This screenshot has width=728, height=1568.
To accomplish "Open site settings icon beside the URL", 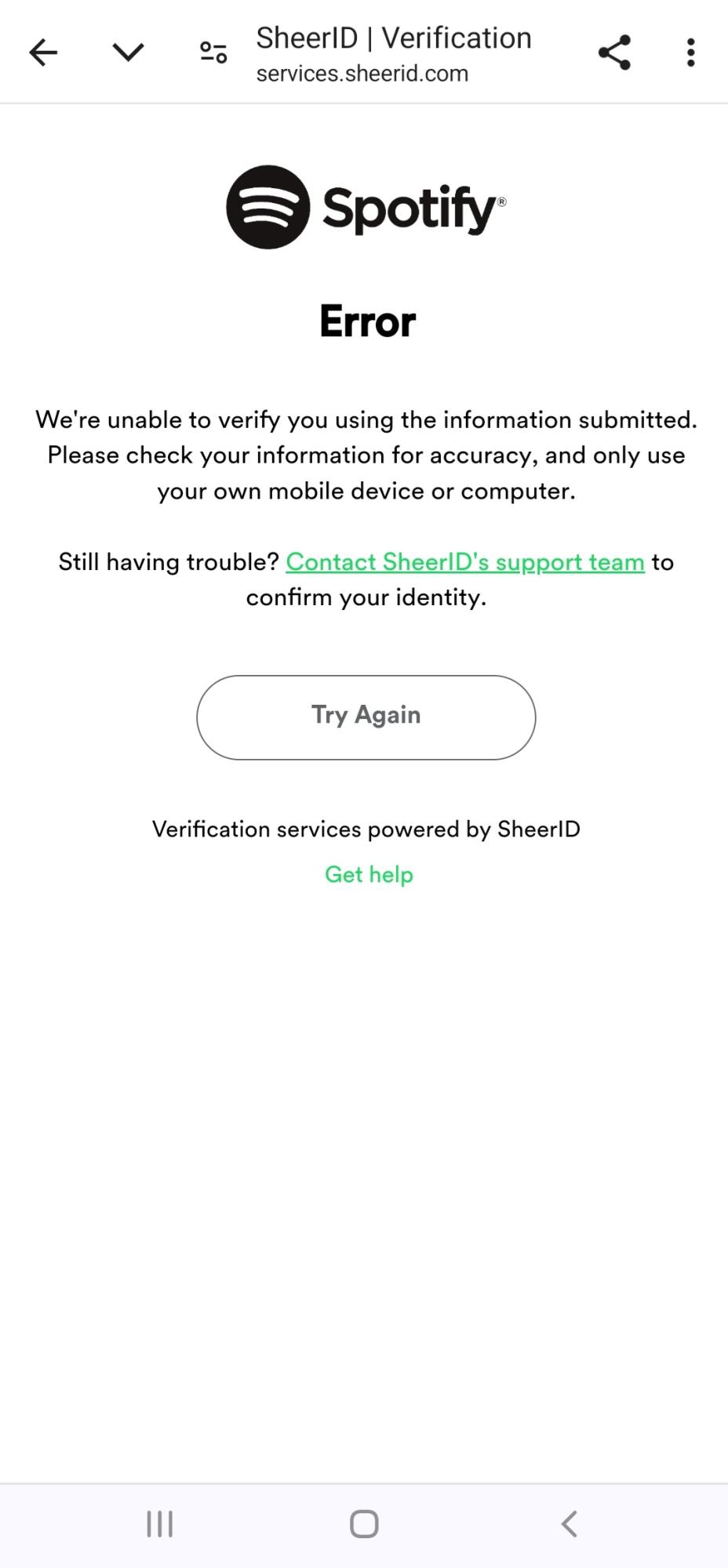I will coord(213,53).
